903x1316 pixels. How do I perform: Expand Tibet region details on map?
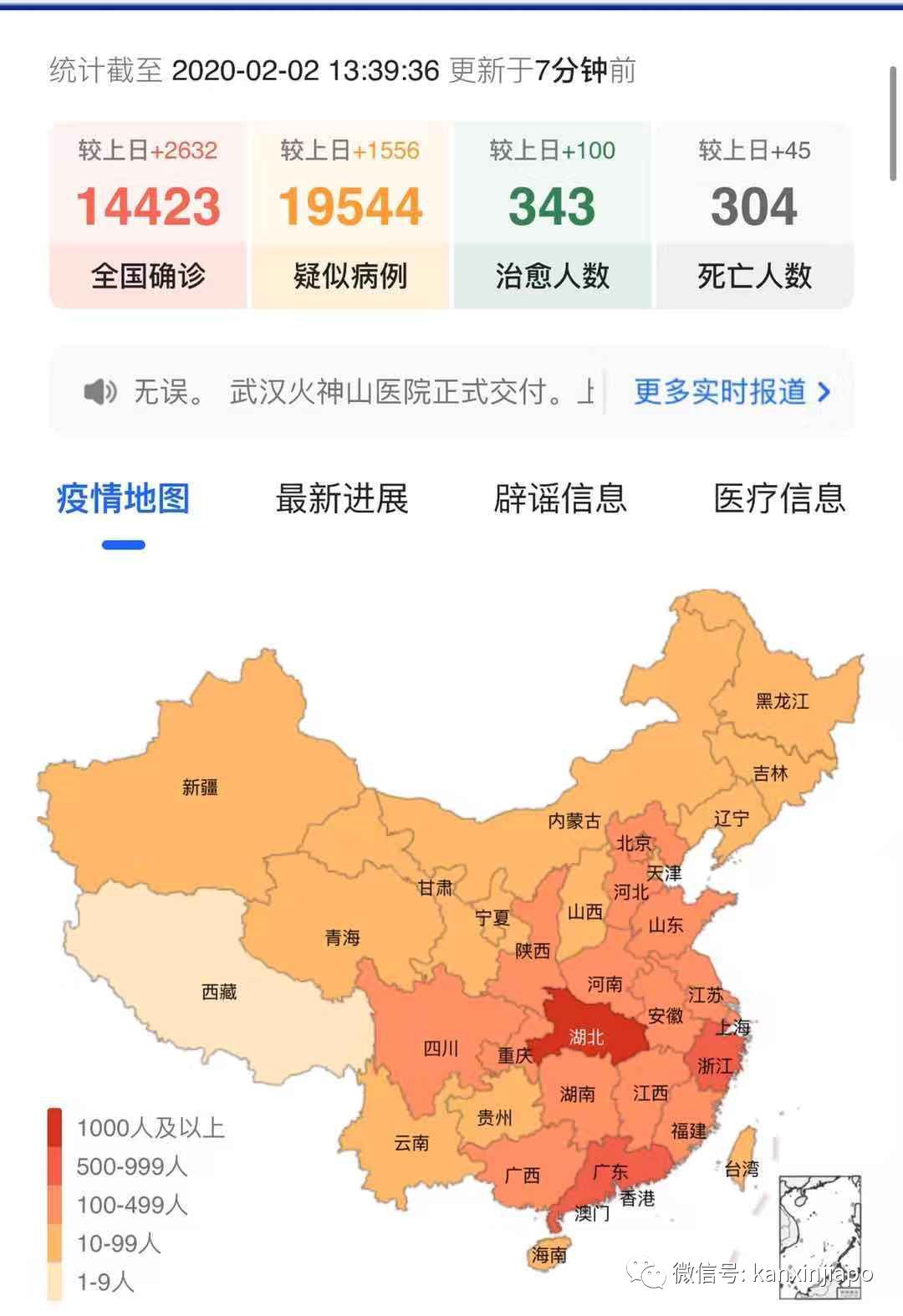pyautogui.click(x=219, y=992)
